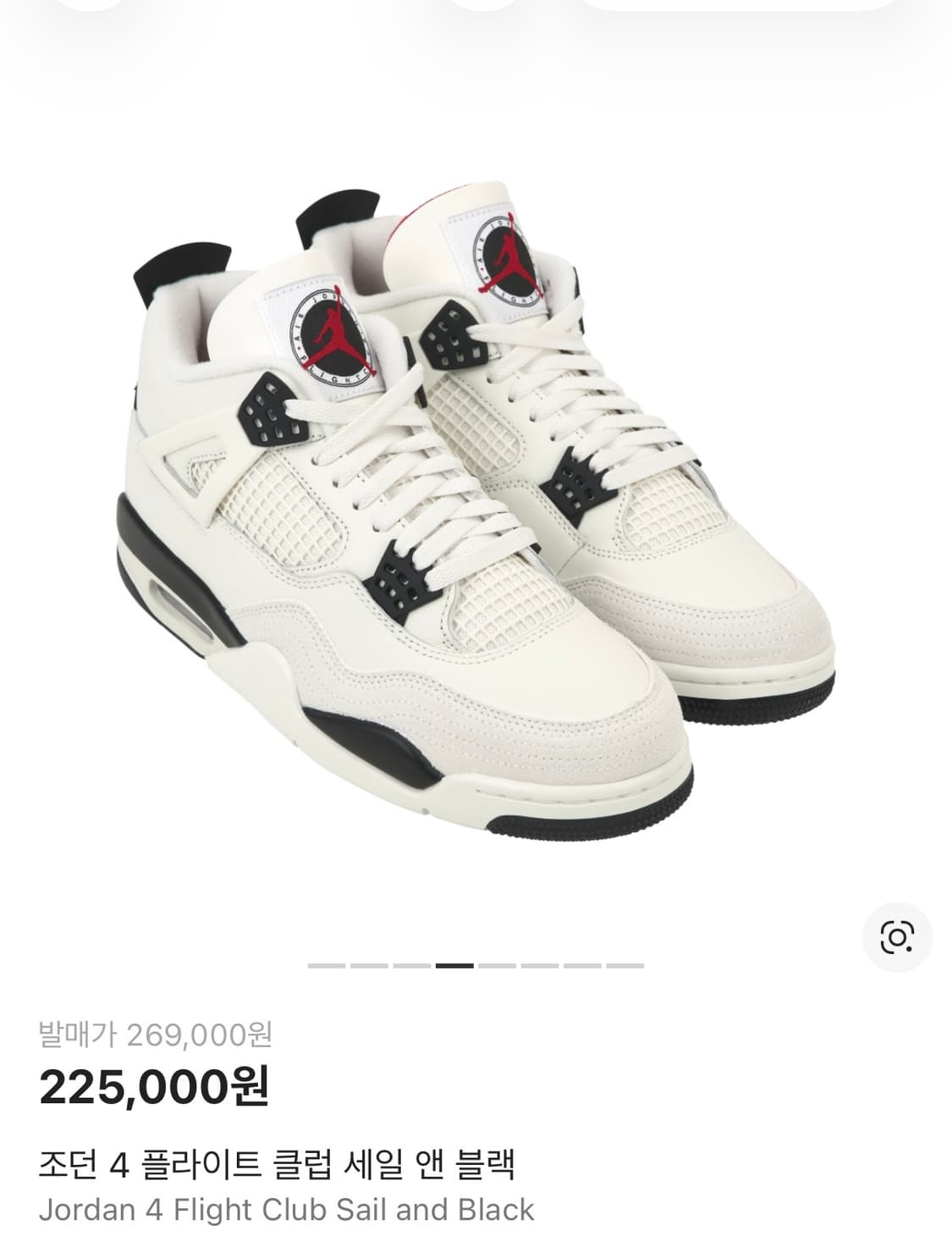Select the last carousel indicator dash
This screenshot has width=952, height=1236.
point(626,963)
